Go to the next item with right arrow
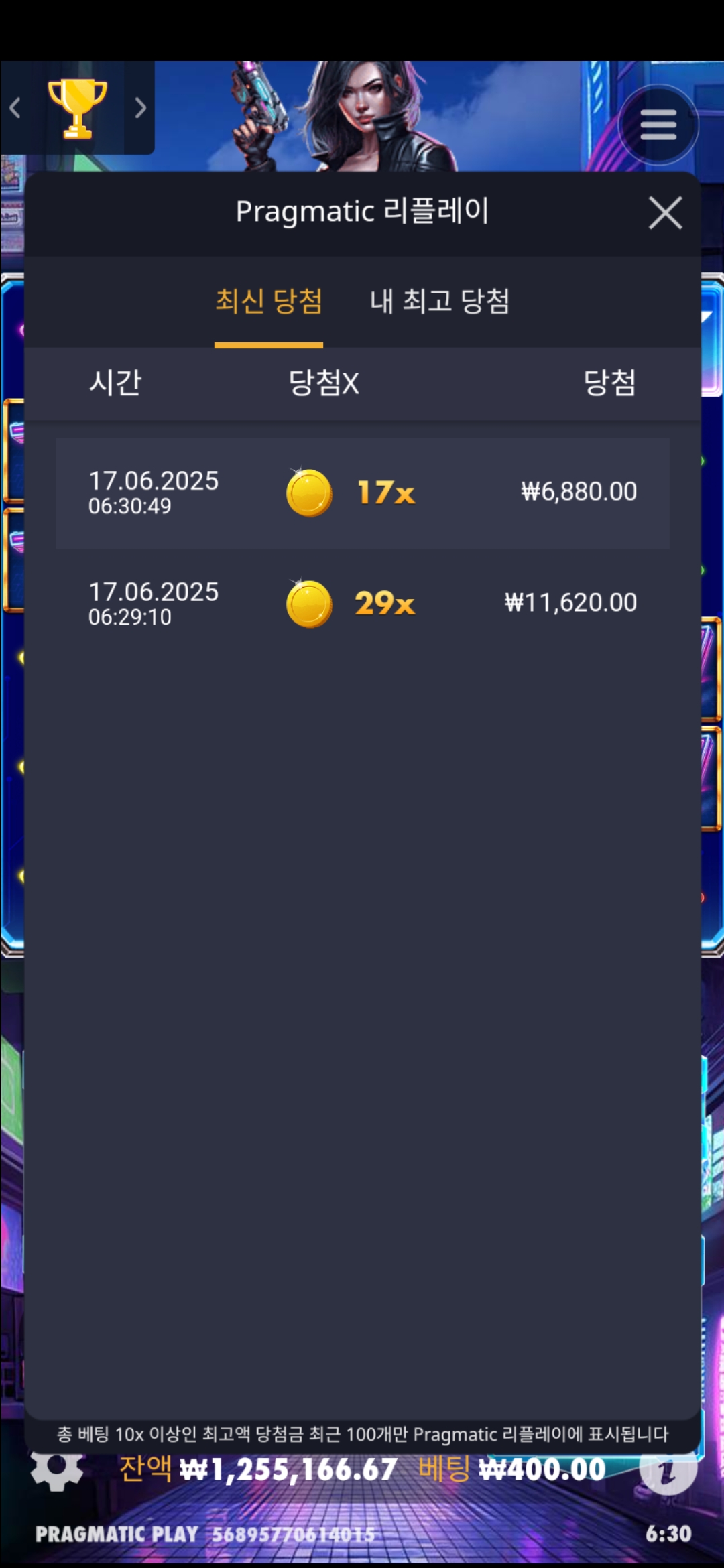 tap(140, 108)
